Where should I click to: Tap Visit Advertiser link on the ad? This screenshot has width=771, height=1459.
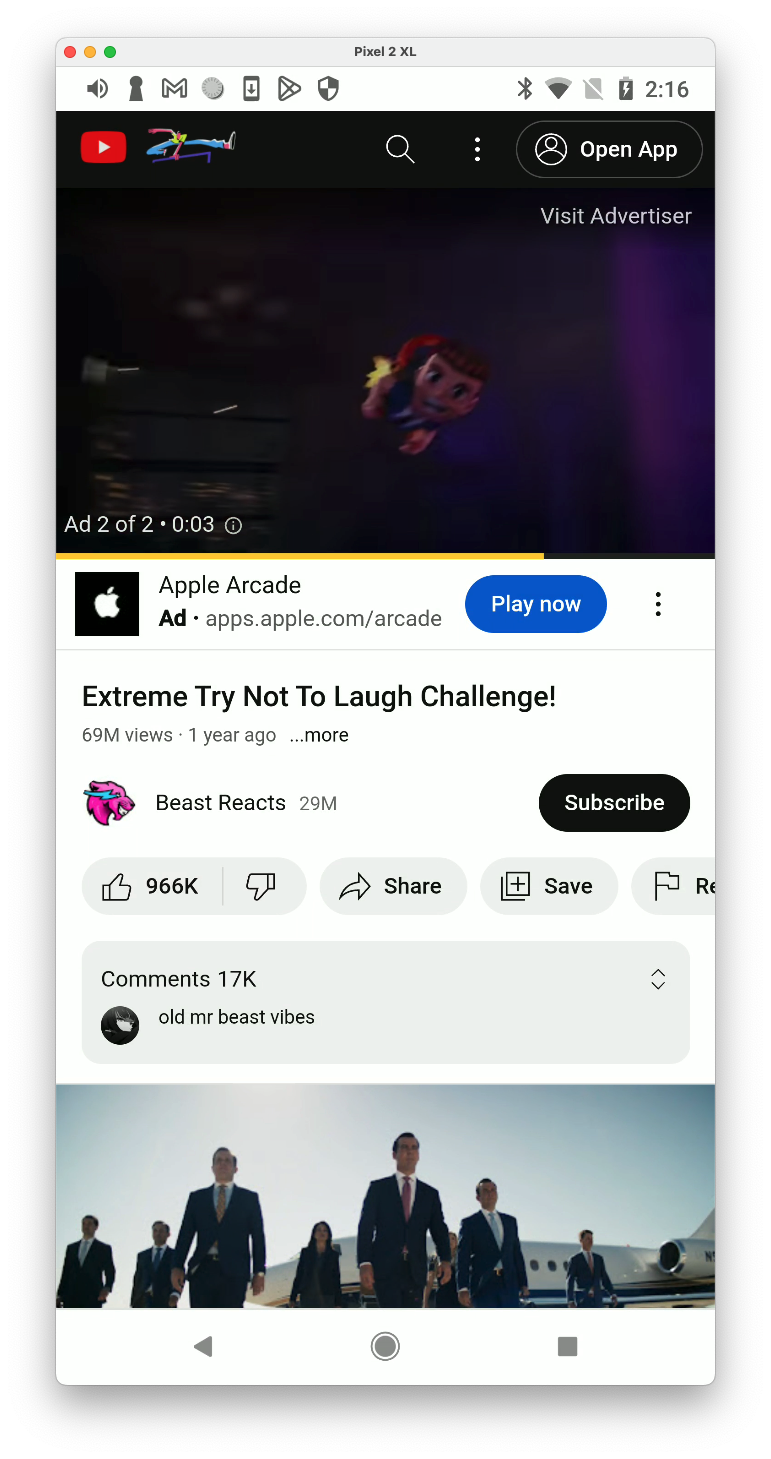tap(615, 216)
